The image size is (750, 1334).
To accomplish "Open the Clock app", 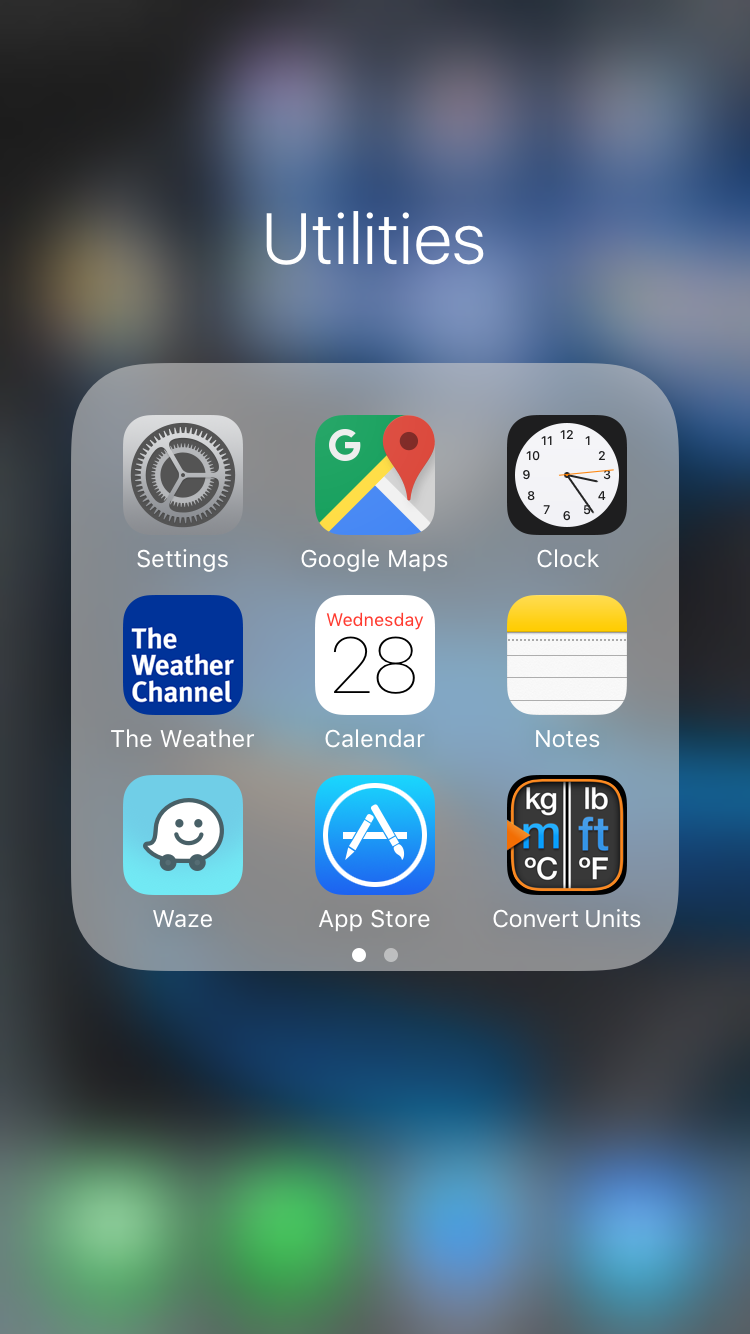I will pyautogui.click(x=567, y=475).
